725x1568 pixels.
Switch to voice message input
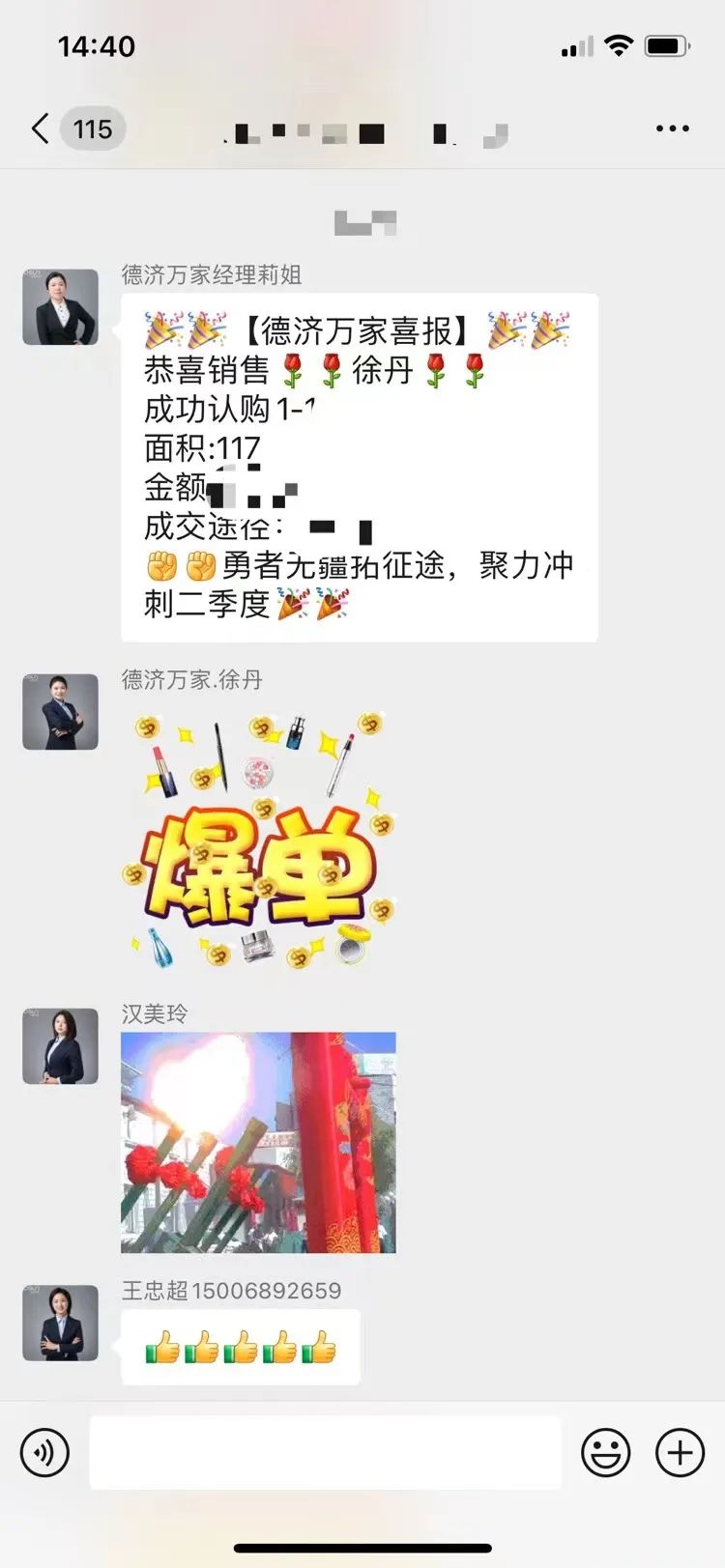pos(44,1452)
